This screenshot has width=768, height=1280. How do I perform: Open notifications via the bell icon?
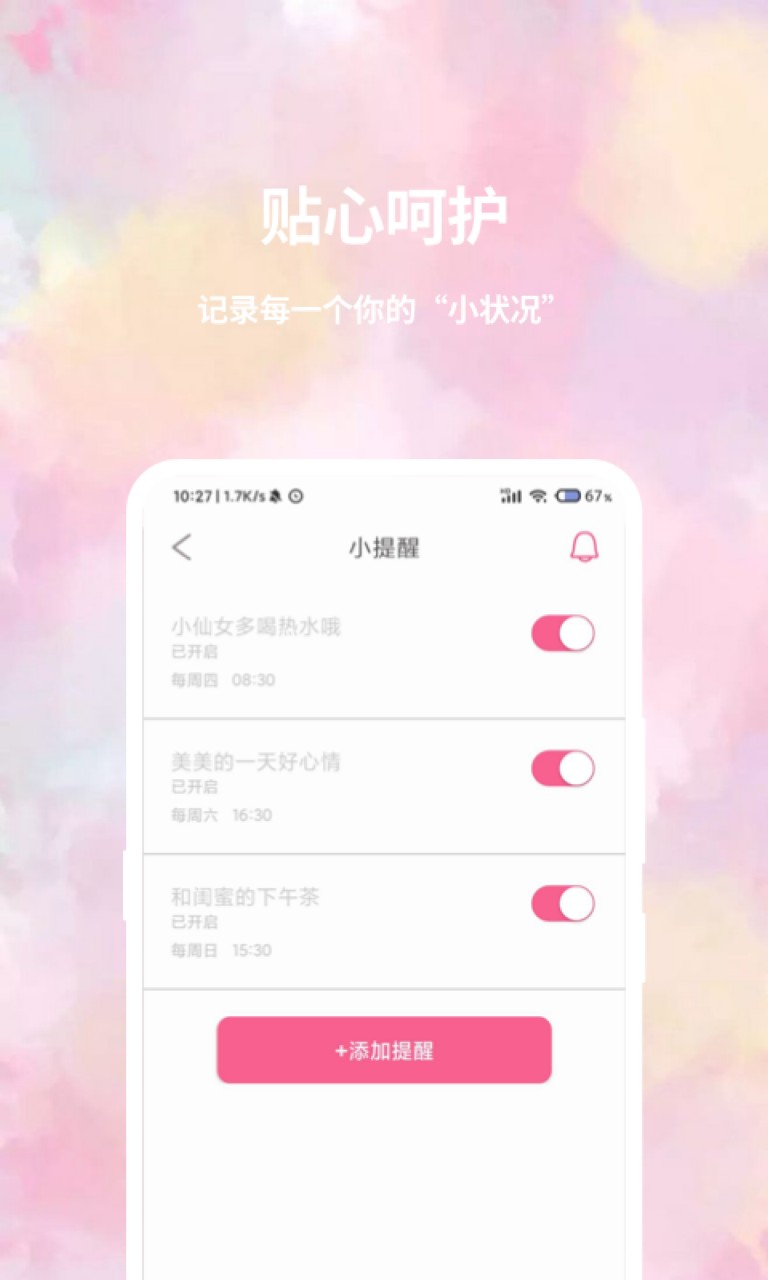tap(585, 548)
